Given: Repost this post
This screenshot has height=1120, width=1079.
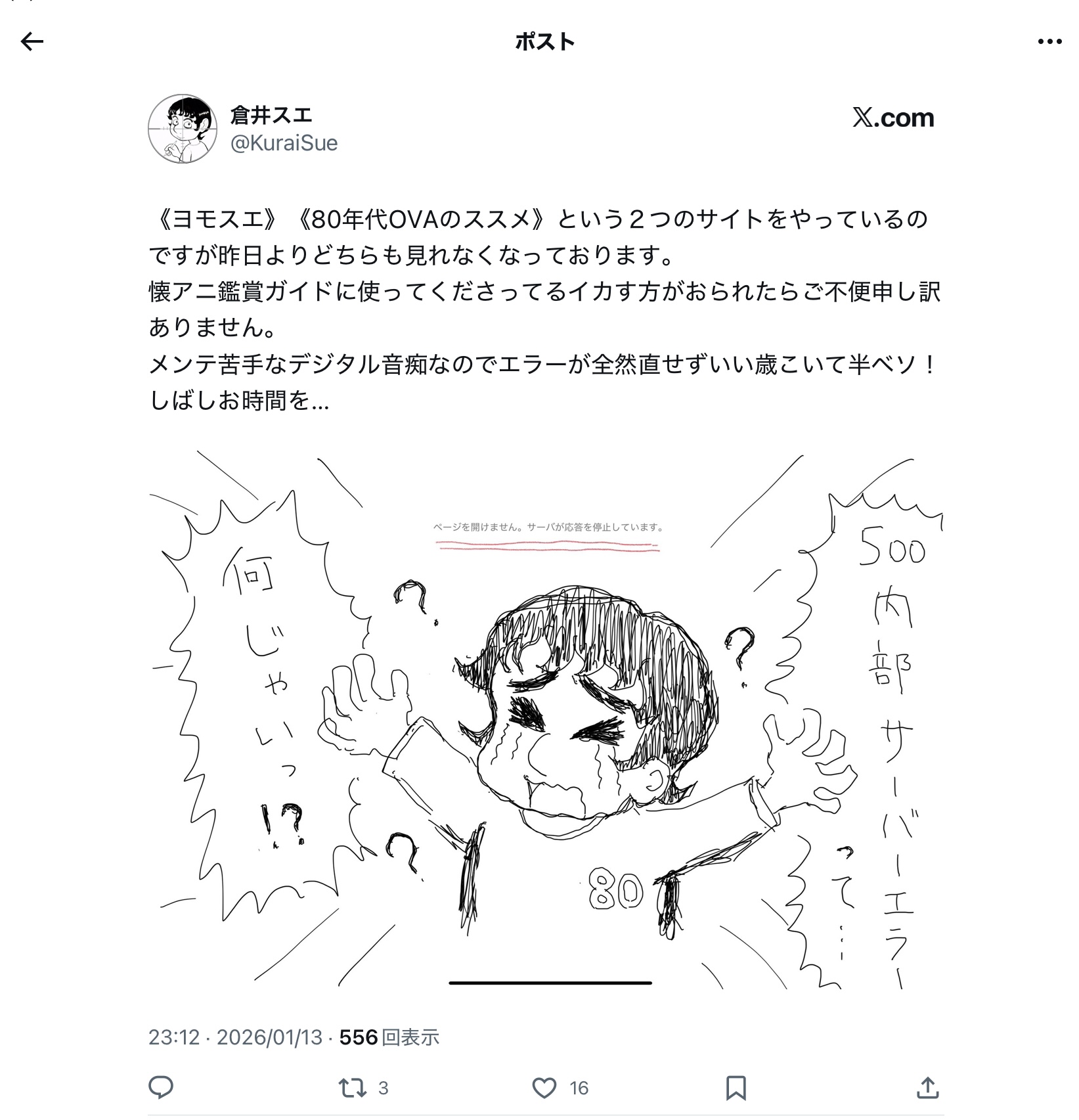Looking at the screenshot, I should point(353,1087).
